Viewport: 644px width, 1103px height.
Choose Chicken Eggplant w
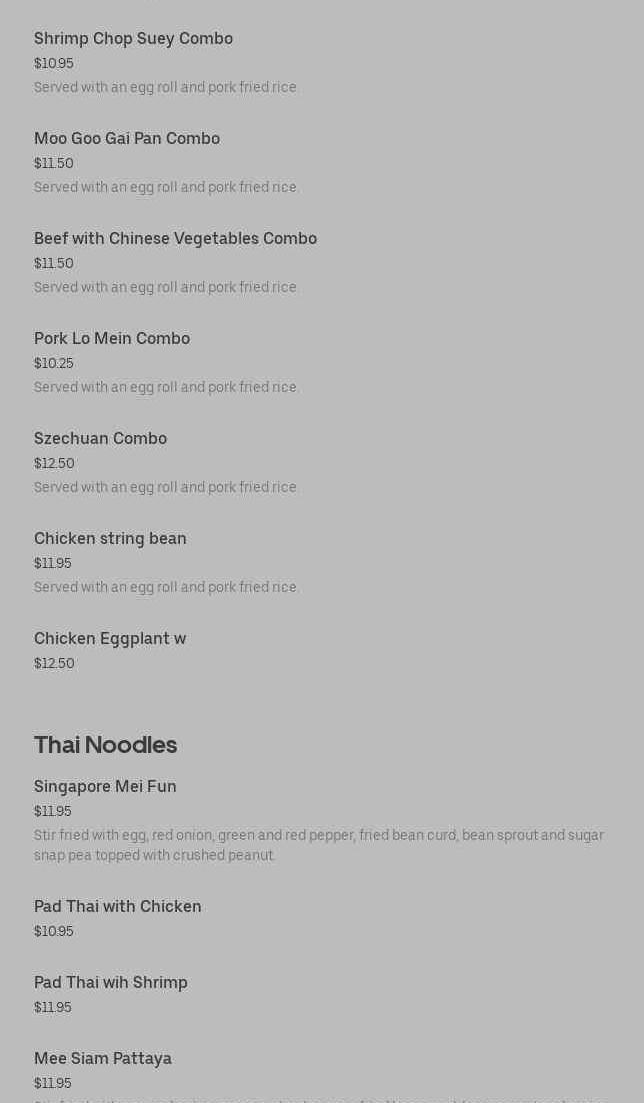pos(110,639)
